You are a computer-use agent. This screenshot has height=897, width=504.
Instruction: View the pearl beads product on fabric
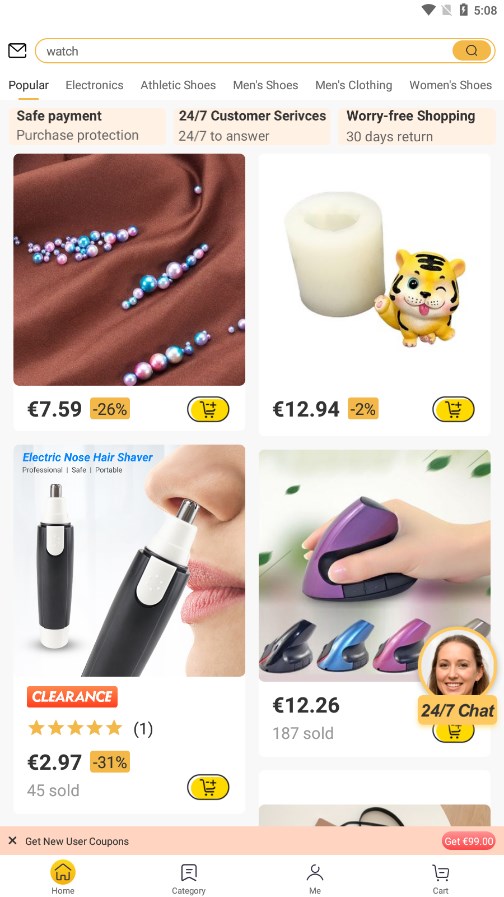(129, 269)
